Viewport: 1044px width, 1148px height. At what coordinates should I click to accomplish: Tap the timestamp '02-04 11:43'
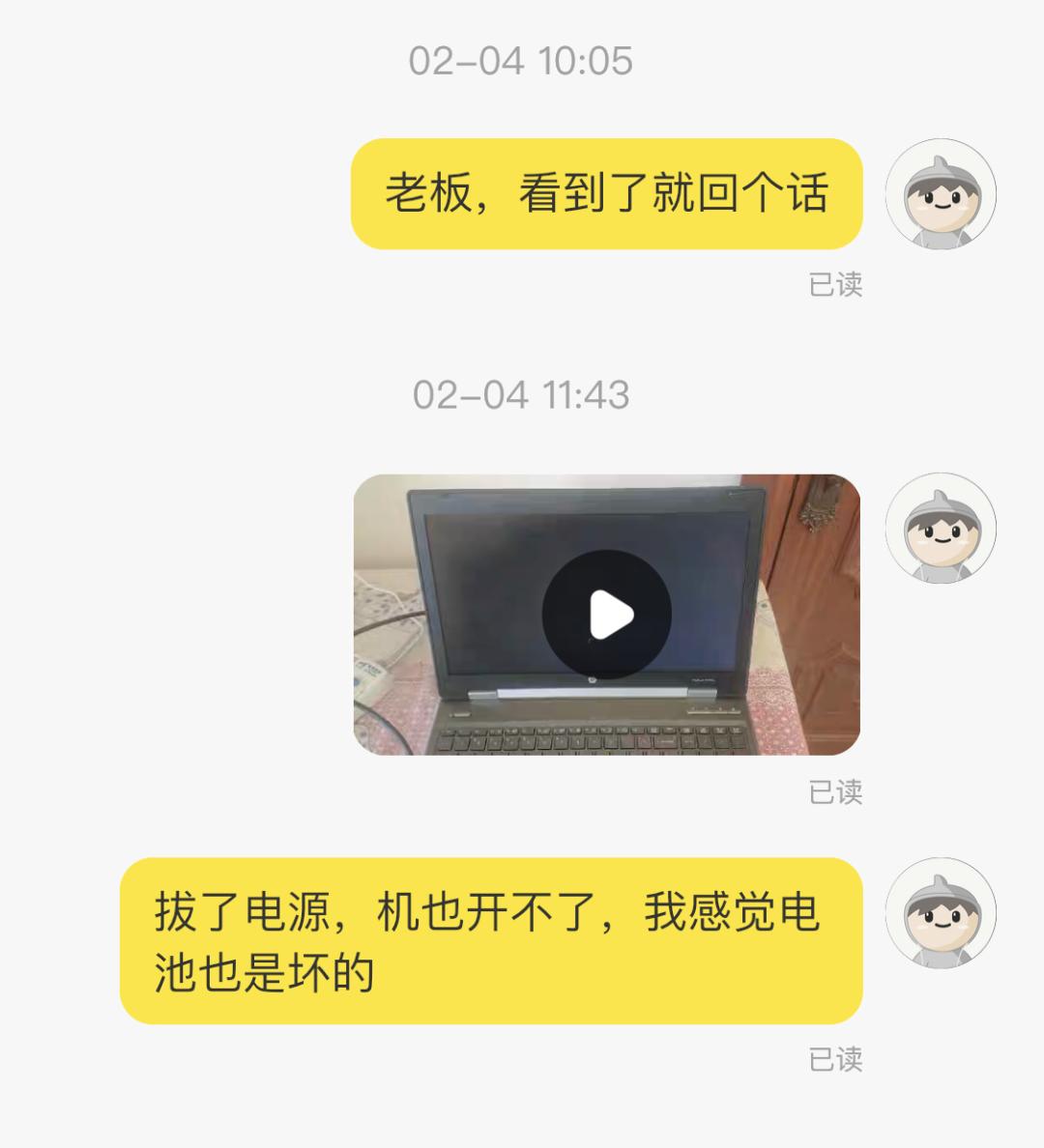(522, 394)
